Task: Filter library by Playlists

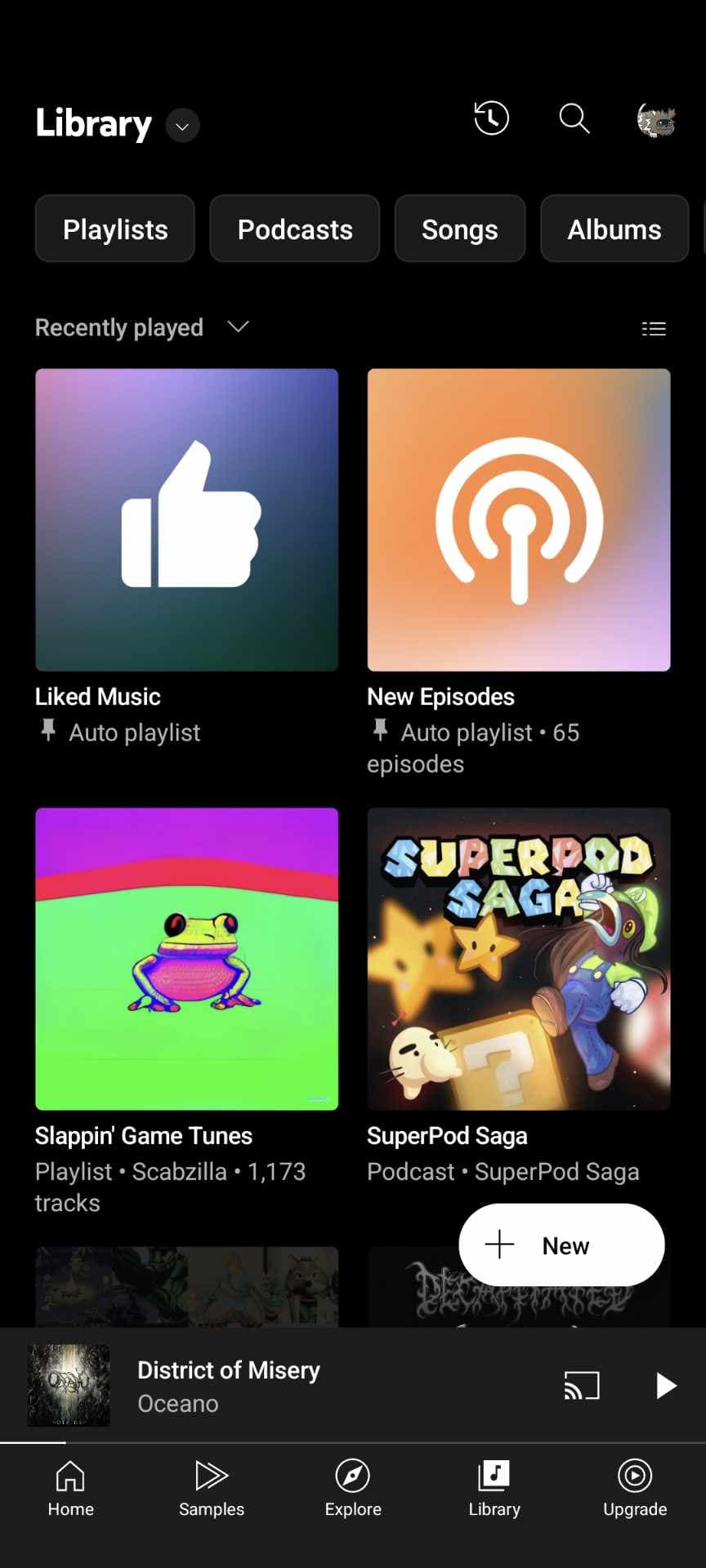Action: point(115,229)
